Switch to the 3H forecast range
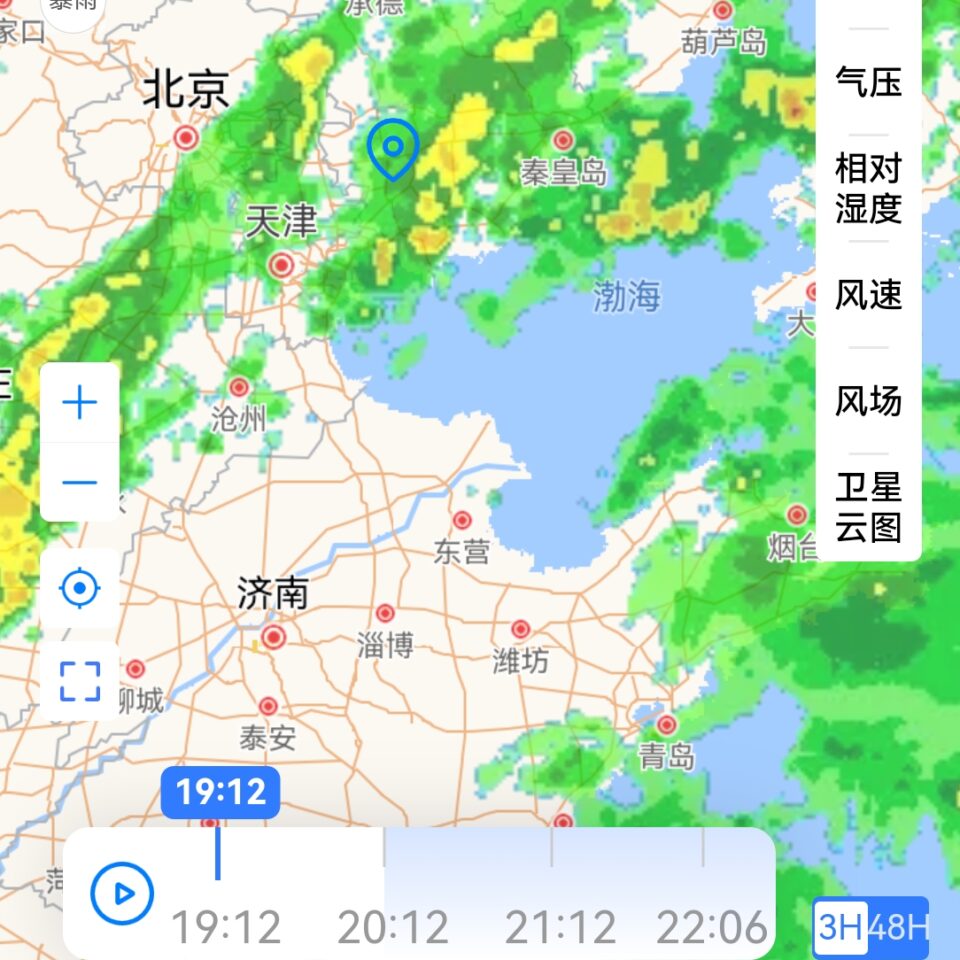 (841, 928)
